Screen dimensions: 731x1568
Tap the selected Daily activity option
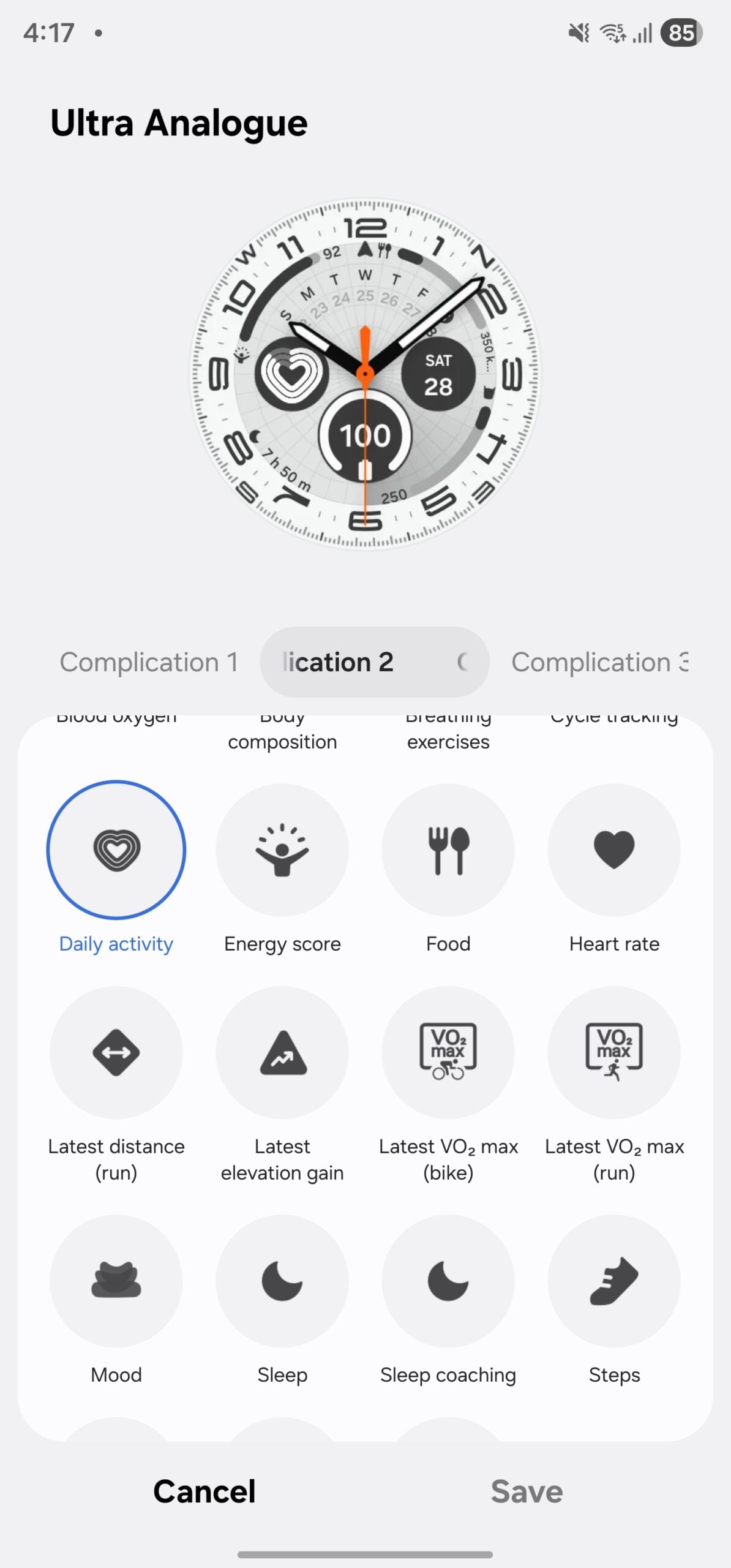tap(116, 849)
